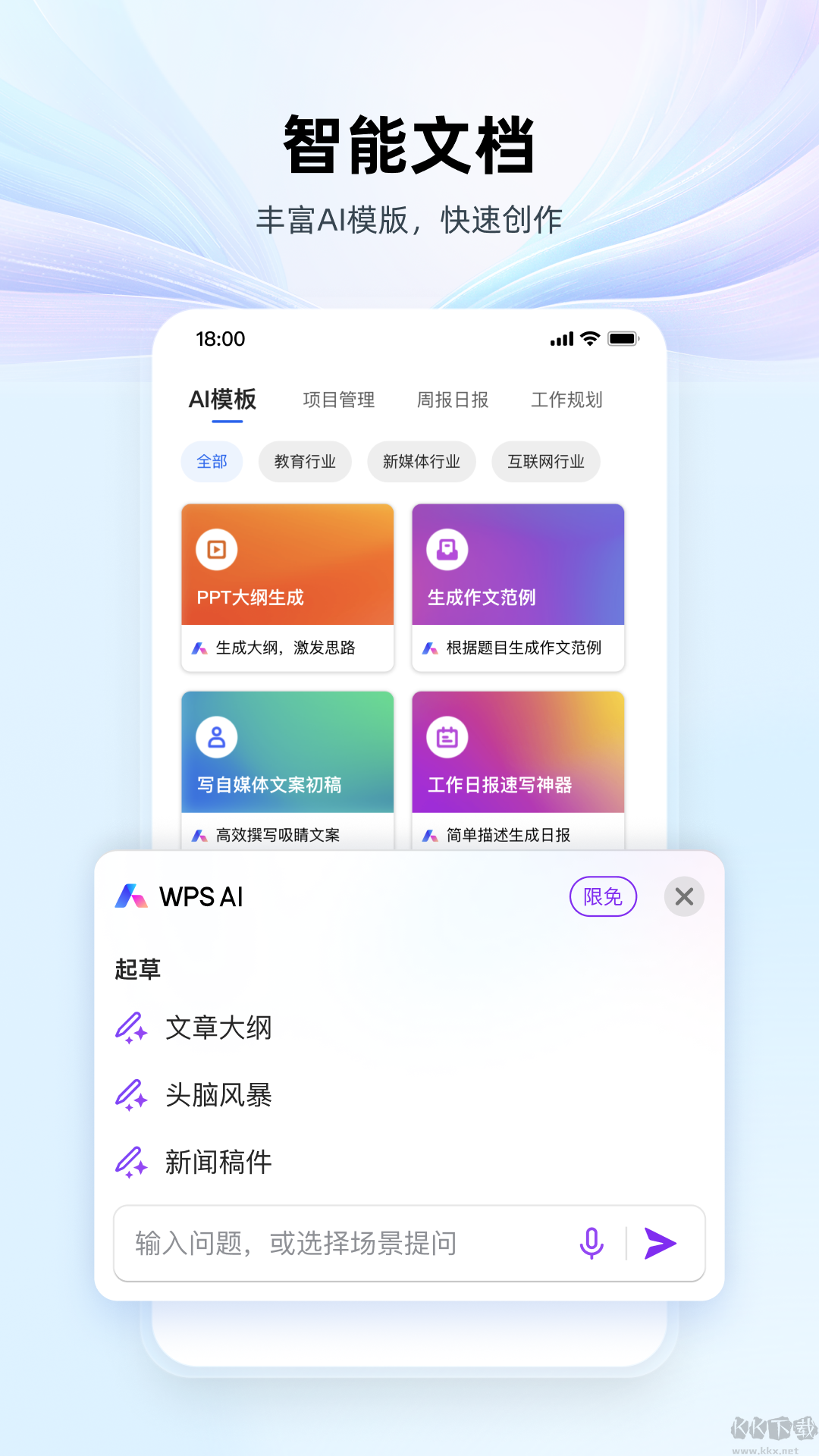Select the 新闻稿件 drafting option
Viewport: 819px width, 1456px height.
pos(217,1162)
